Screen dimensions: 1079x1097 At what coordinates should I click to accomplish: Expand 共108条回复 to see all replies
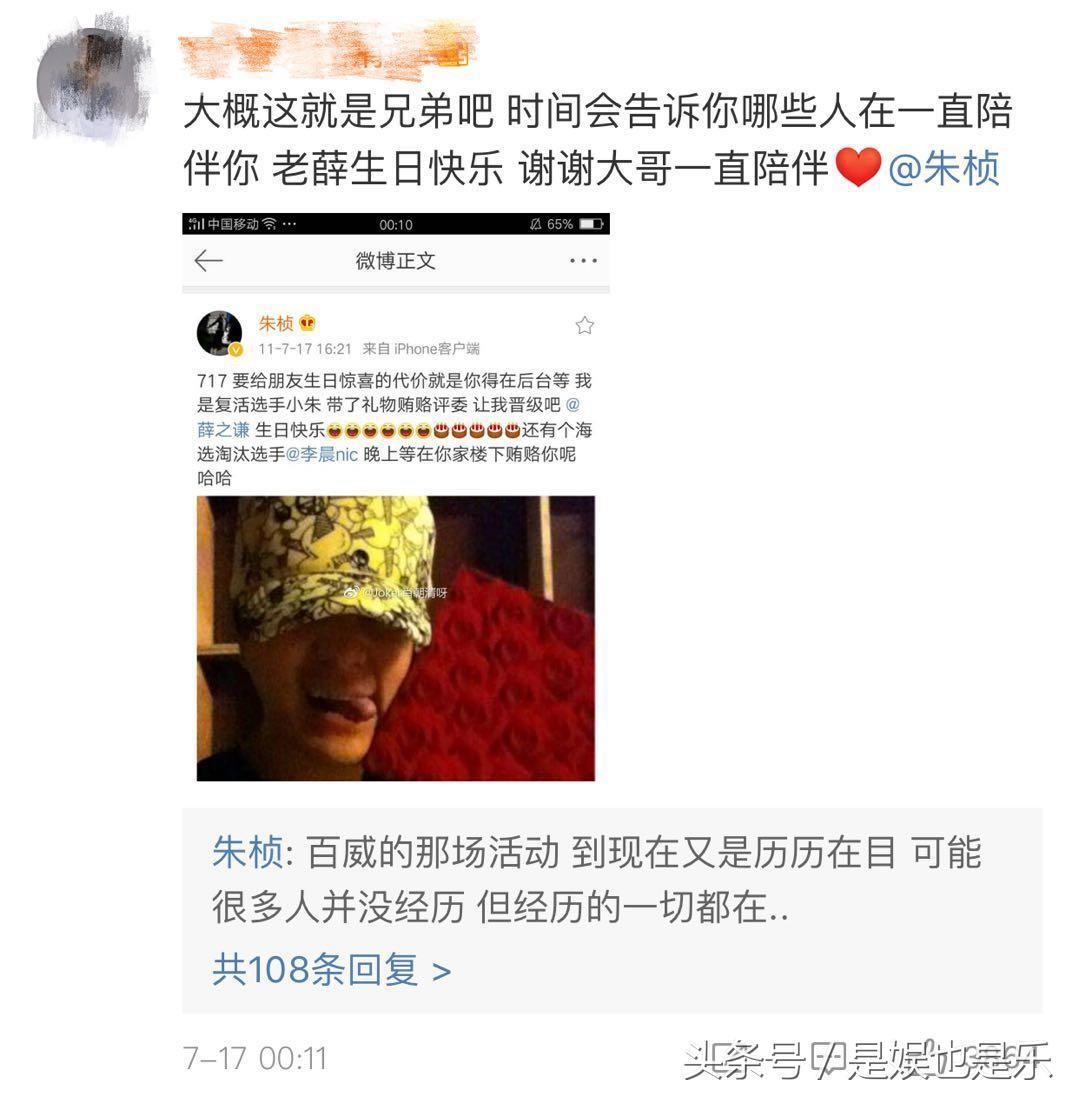[331, 969]
